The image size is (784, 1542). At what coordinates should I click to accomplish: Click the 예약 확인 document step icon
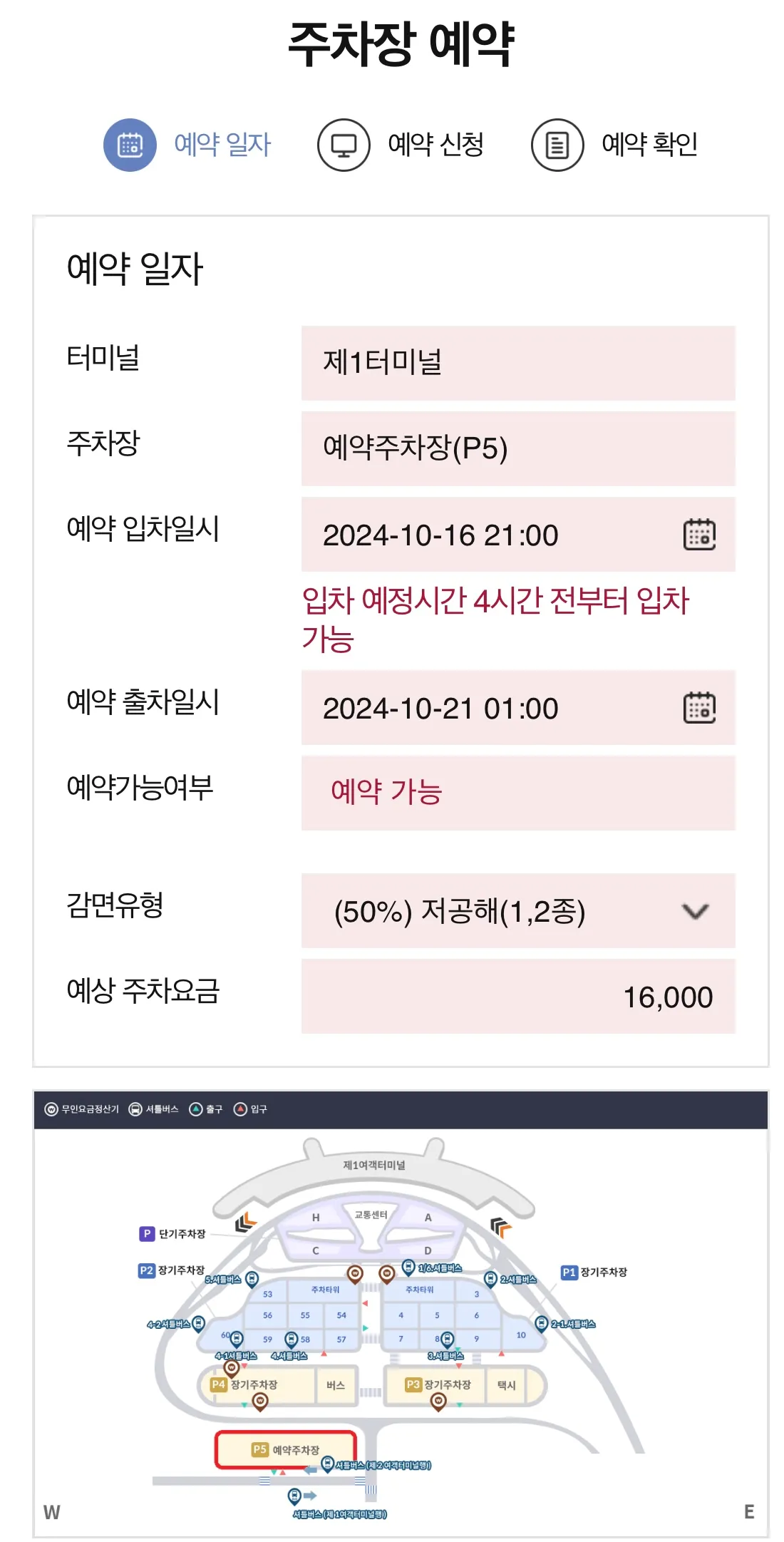point(557,145)
